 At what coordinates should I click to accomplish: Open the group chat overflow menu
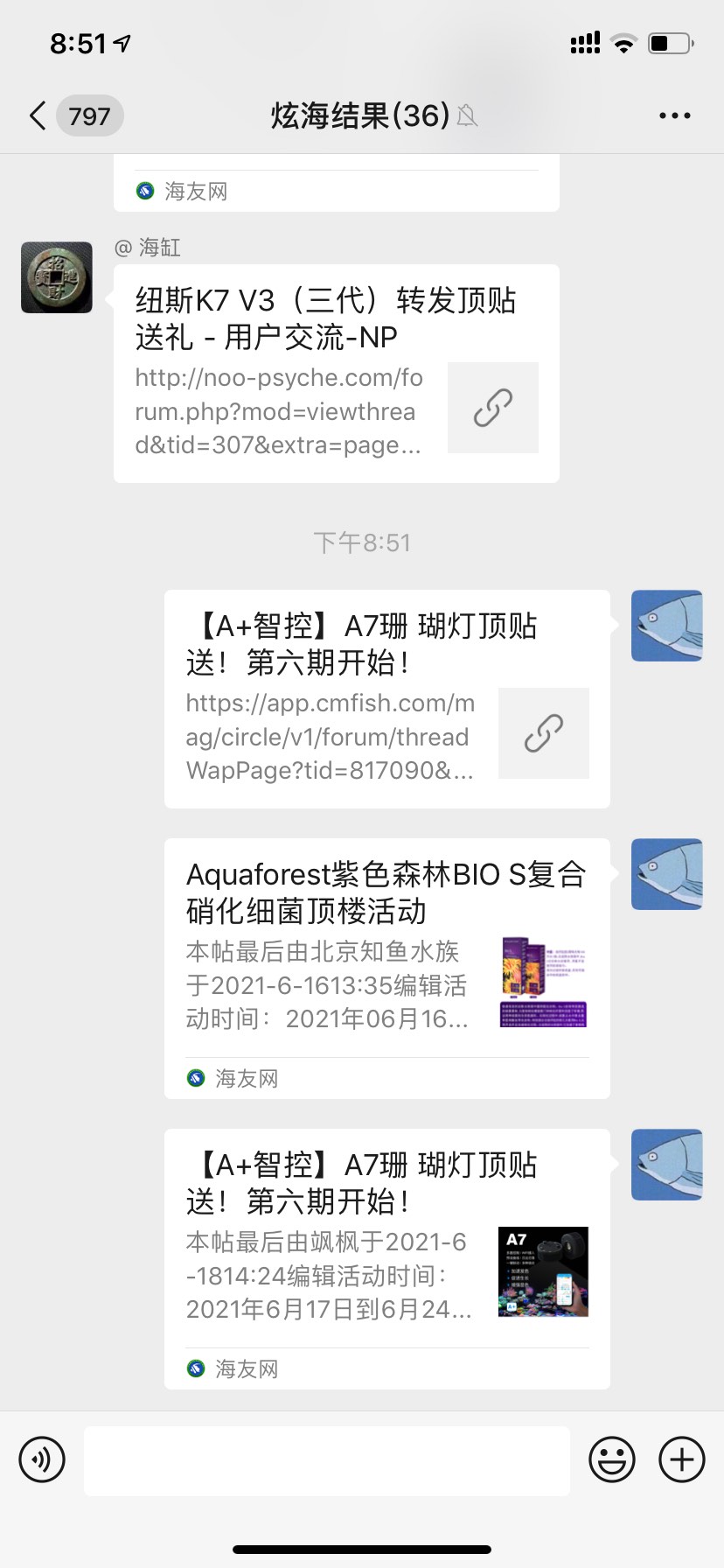click(x=674, y=115)
